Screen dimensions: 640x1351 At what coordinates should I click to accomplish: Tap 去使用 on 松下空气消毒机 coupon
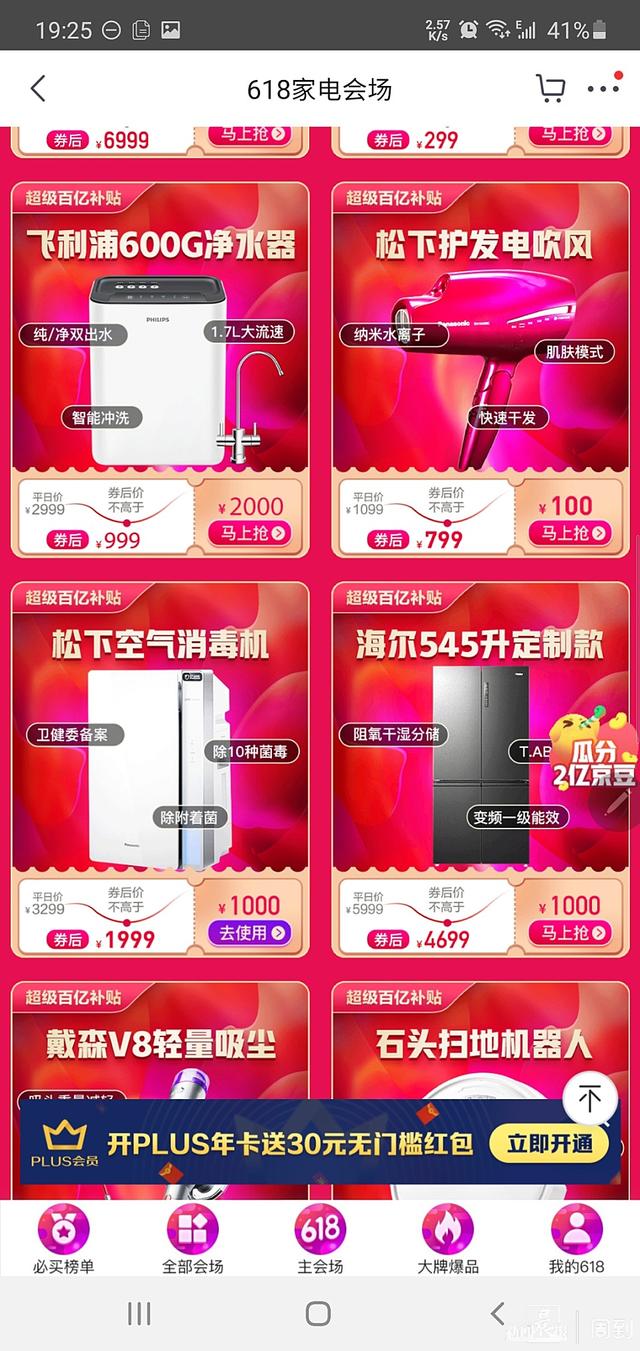point(251,933)
